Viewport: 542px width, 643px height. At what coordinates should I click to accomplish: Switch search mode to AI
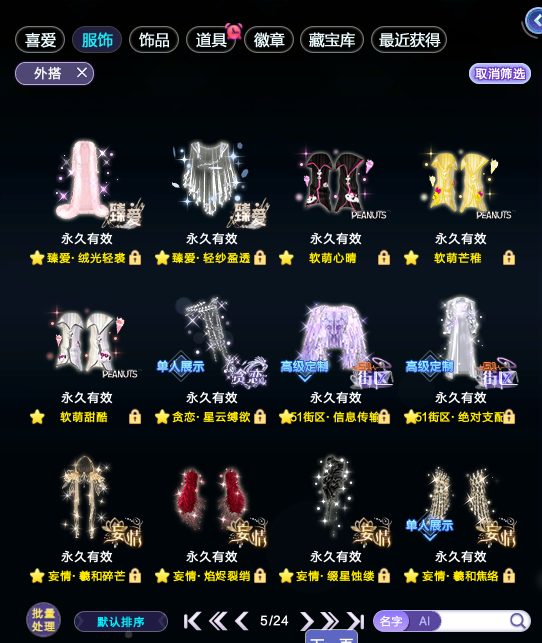click(x=424, y=621)
